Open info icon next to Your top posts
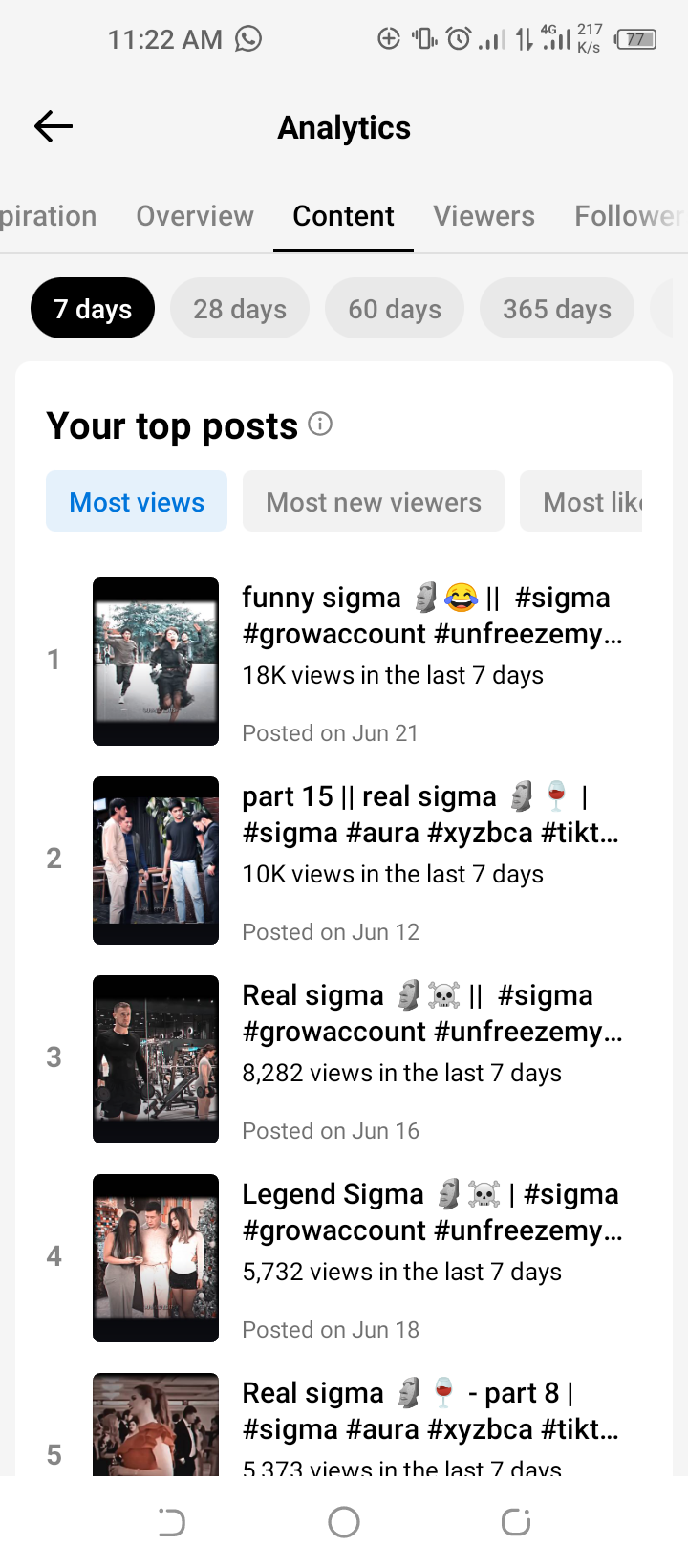The width and height of the screenshot is (688, 1568). tap(320, 424)
